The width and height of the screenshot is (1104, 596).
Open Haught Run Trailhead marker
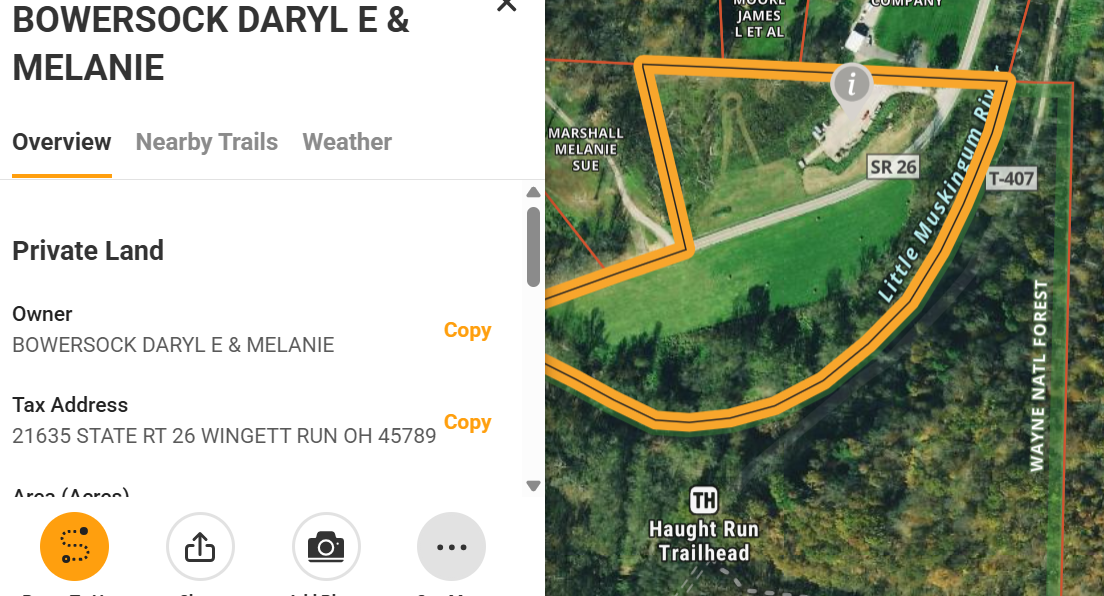pos(704,500)
